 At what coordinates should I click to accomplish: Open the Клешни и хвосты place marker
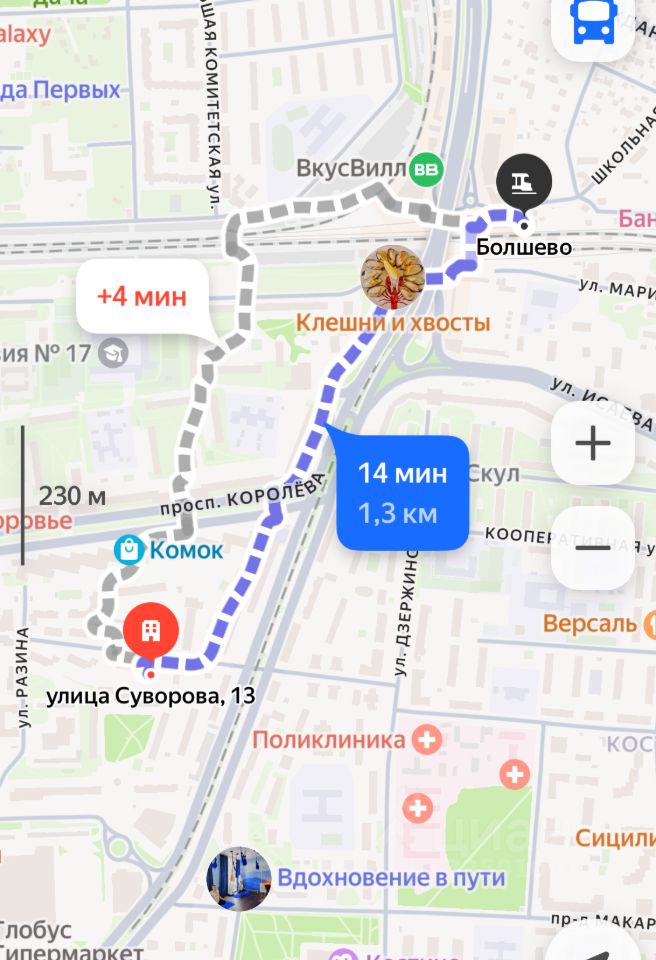tap(392, 275)
